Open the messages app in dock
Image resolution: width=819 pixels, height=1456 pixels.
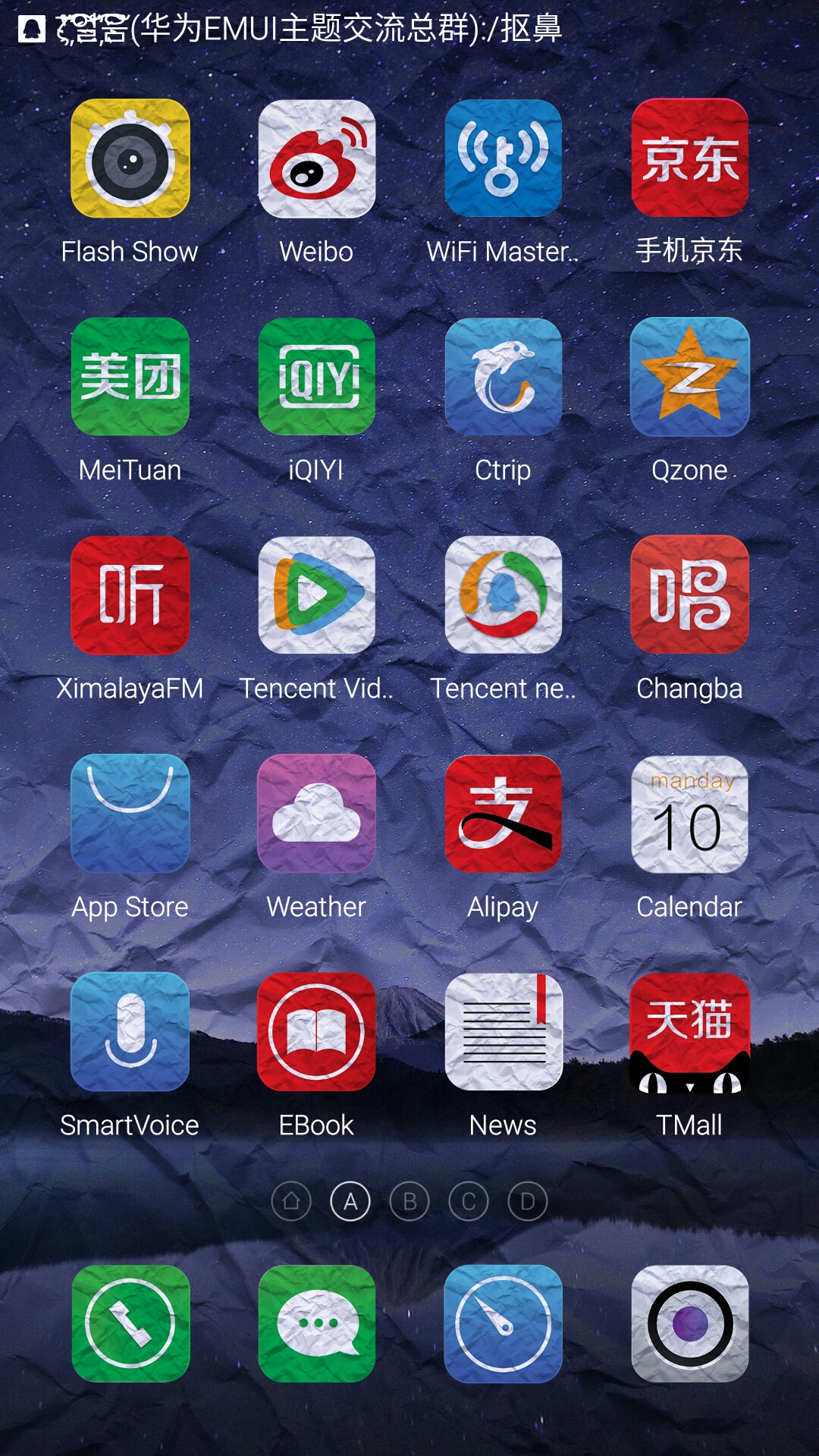click(316, 1323)
